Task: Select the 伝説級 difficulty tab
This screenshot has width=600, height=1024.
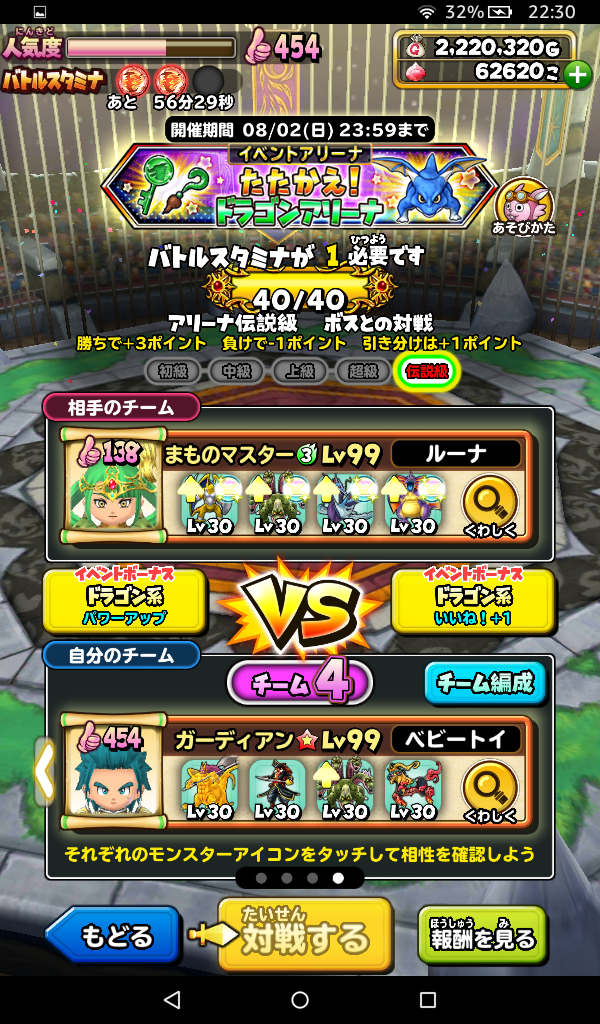Action: point(427,371)
